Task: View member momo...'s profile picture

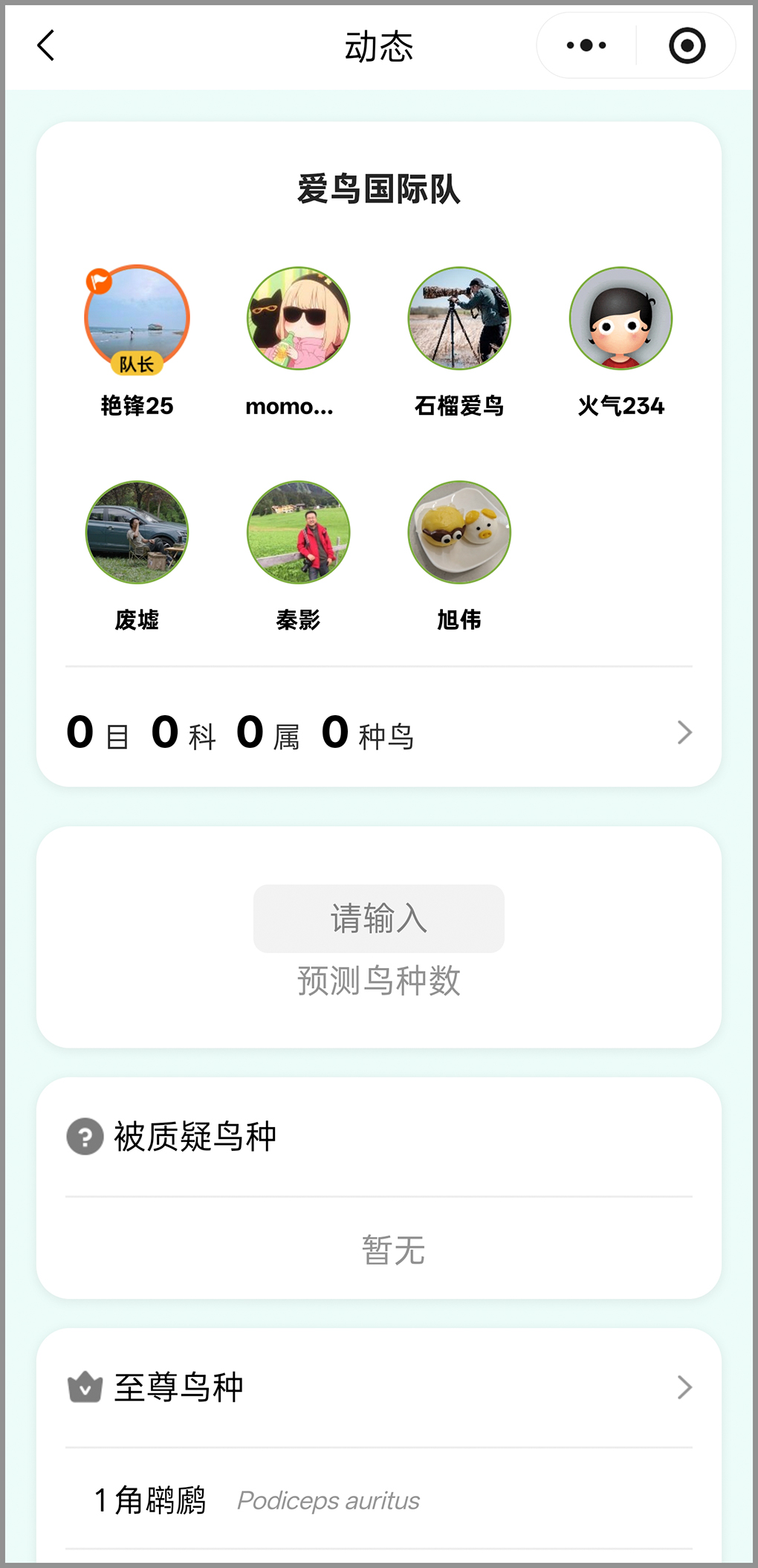Action: [299, 318]
